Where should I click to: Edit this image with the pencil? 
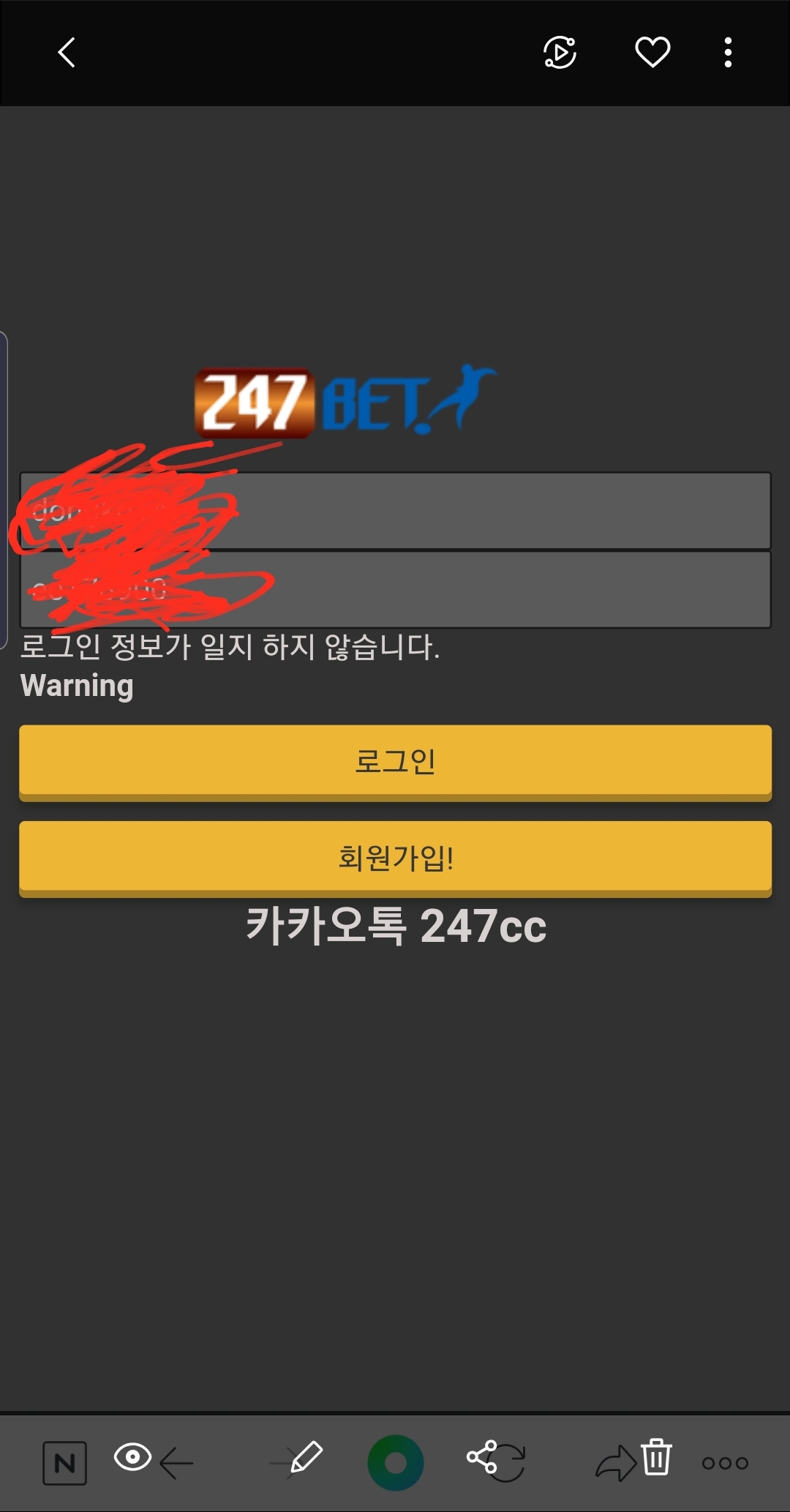point(306,1457)
